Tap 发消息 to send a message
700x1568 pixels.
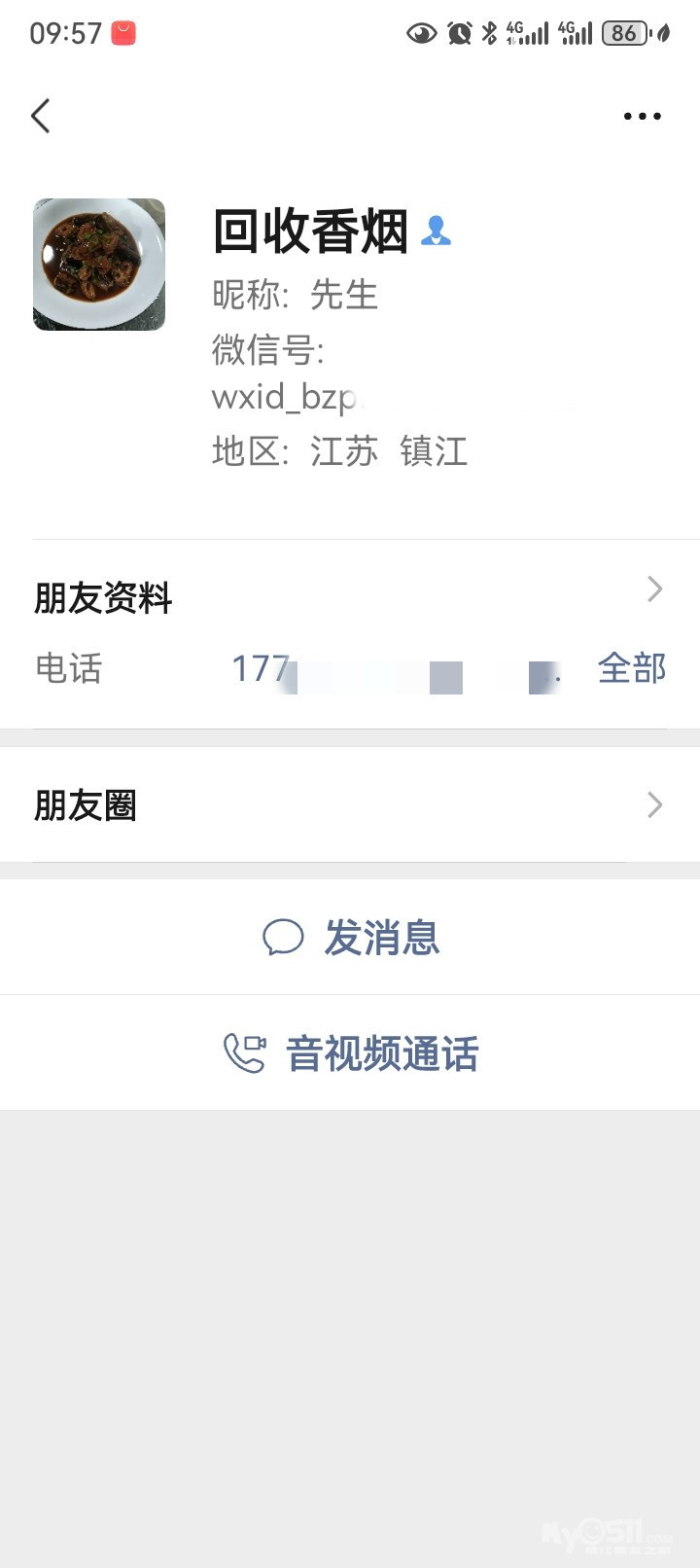click(x=352, y=939)
